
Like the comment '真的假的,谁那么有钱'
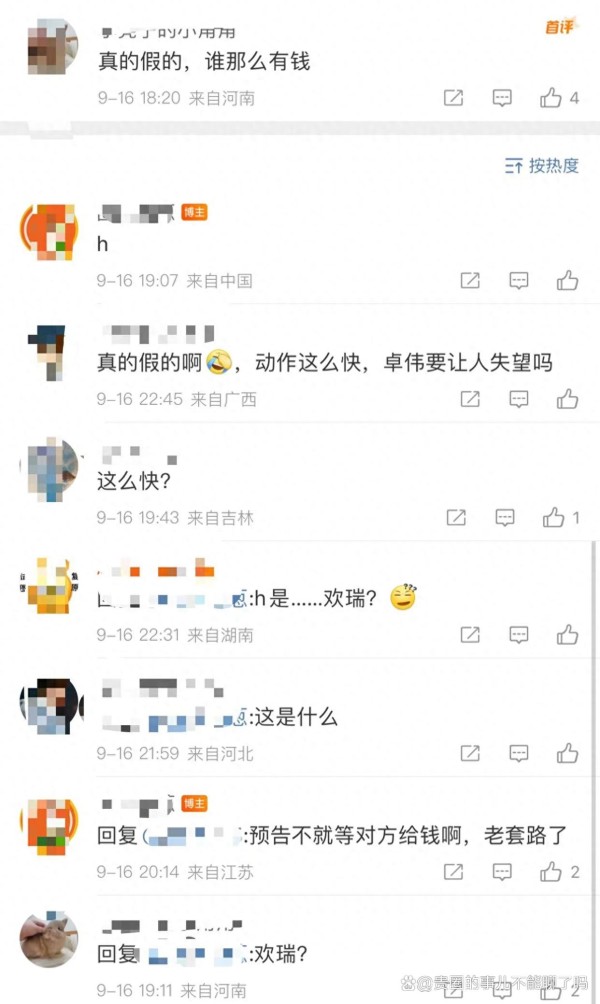(x=552, y=98)
